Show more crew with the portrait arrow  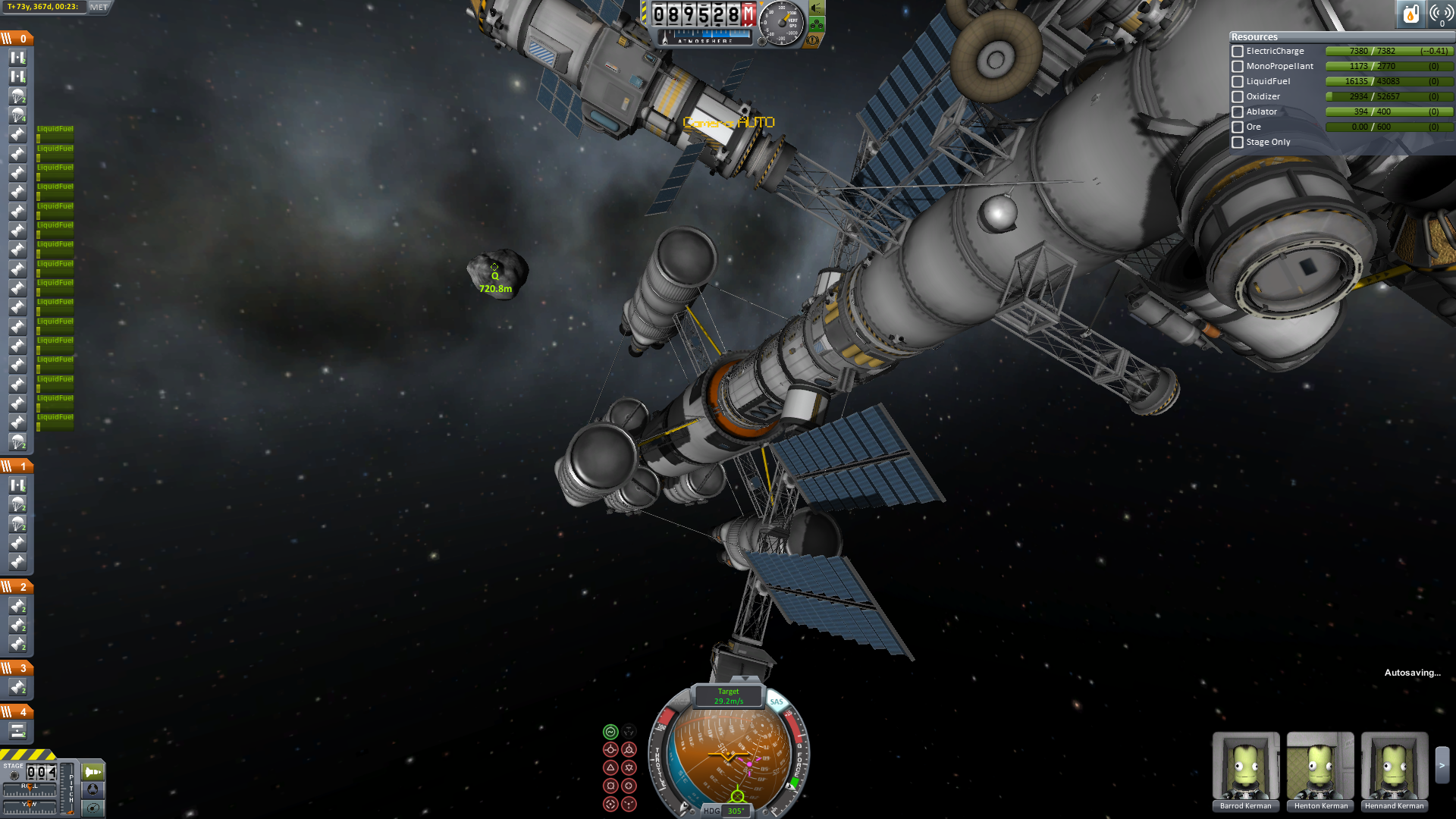click(1442, 766)
